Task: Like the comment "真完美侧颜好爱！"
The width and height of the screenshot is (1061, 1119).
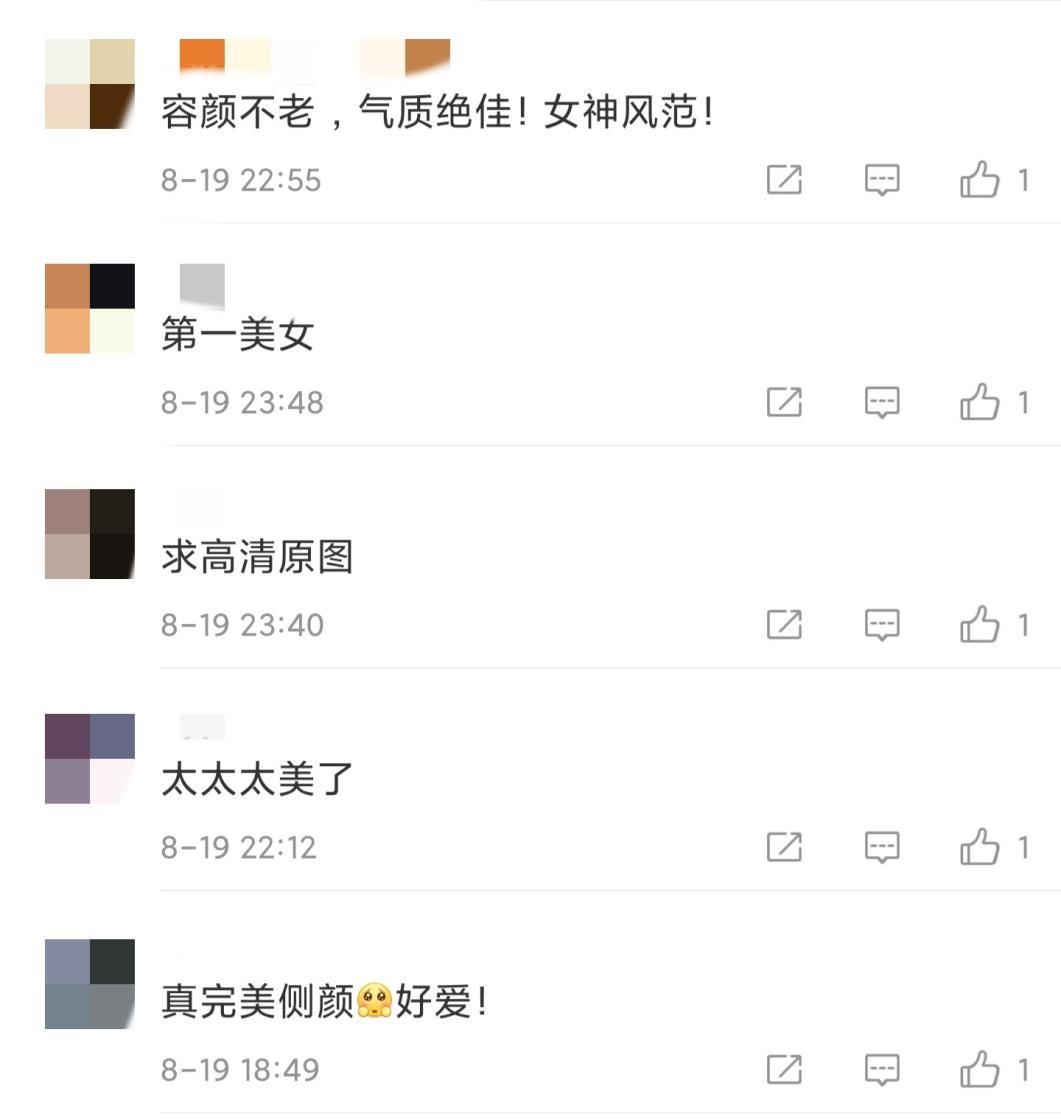Action: point(980,1069)
